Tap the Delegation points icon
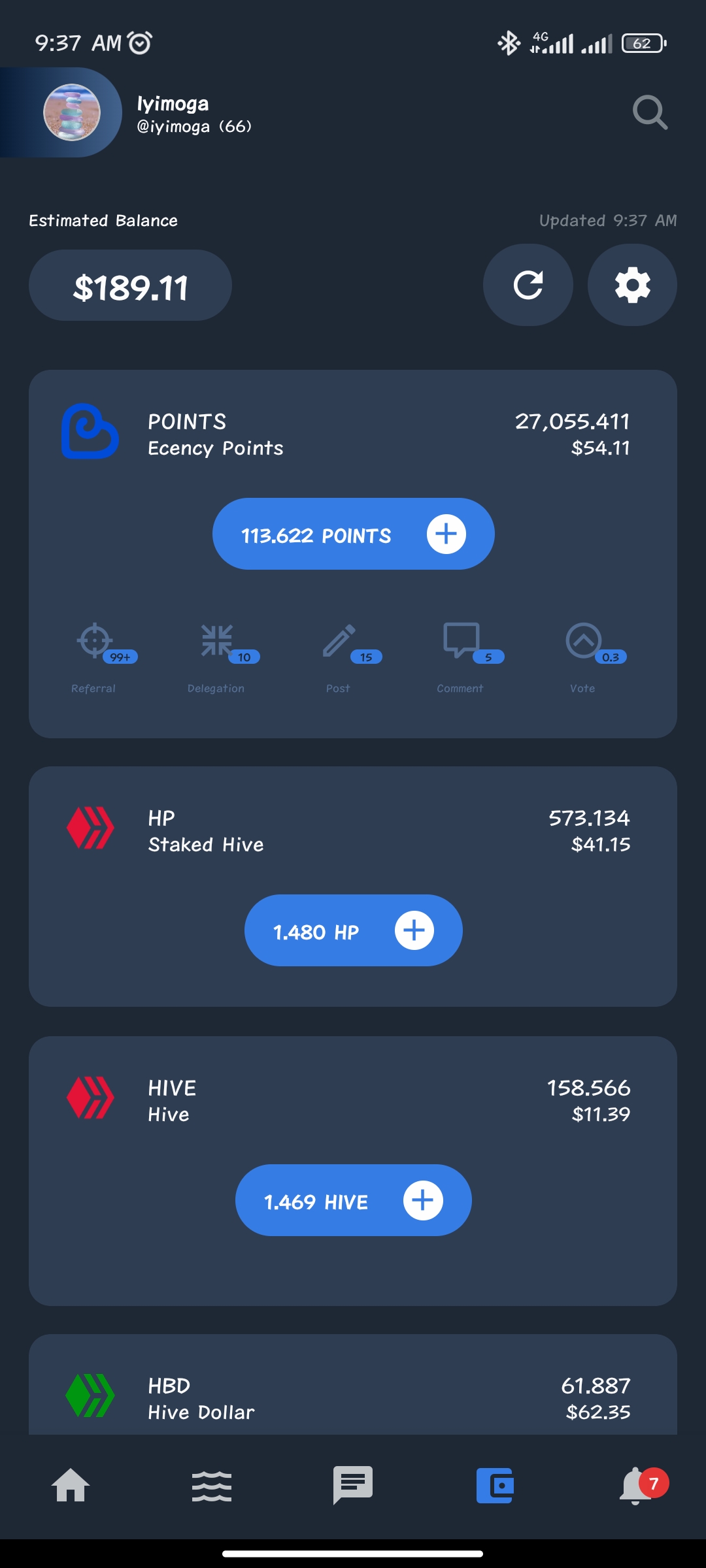Screen dimensions: 706x1568 (x=217, y=640)
